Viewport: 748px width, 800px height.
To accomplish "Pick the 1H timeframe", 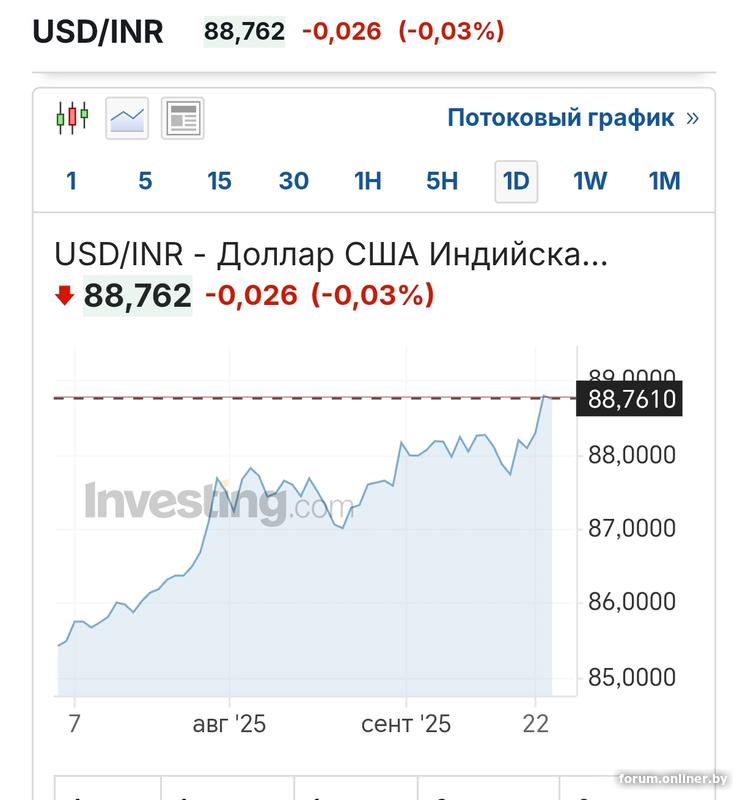I will pyautogui.click(x=367, y=181).
